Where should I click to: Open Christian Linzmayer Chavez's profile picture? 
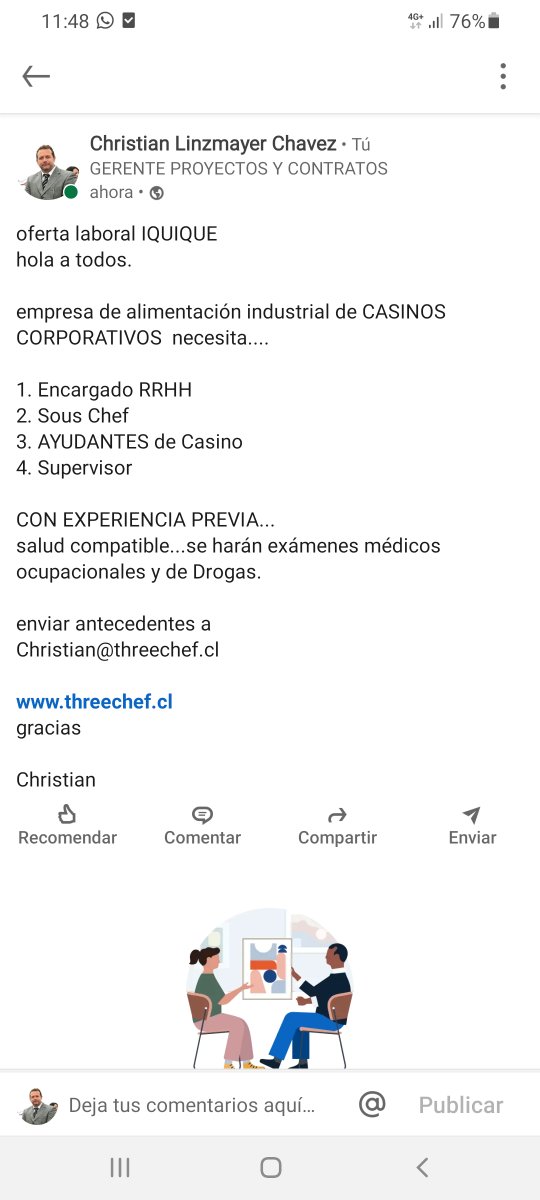(47, 170)
